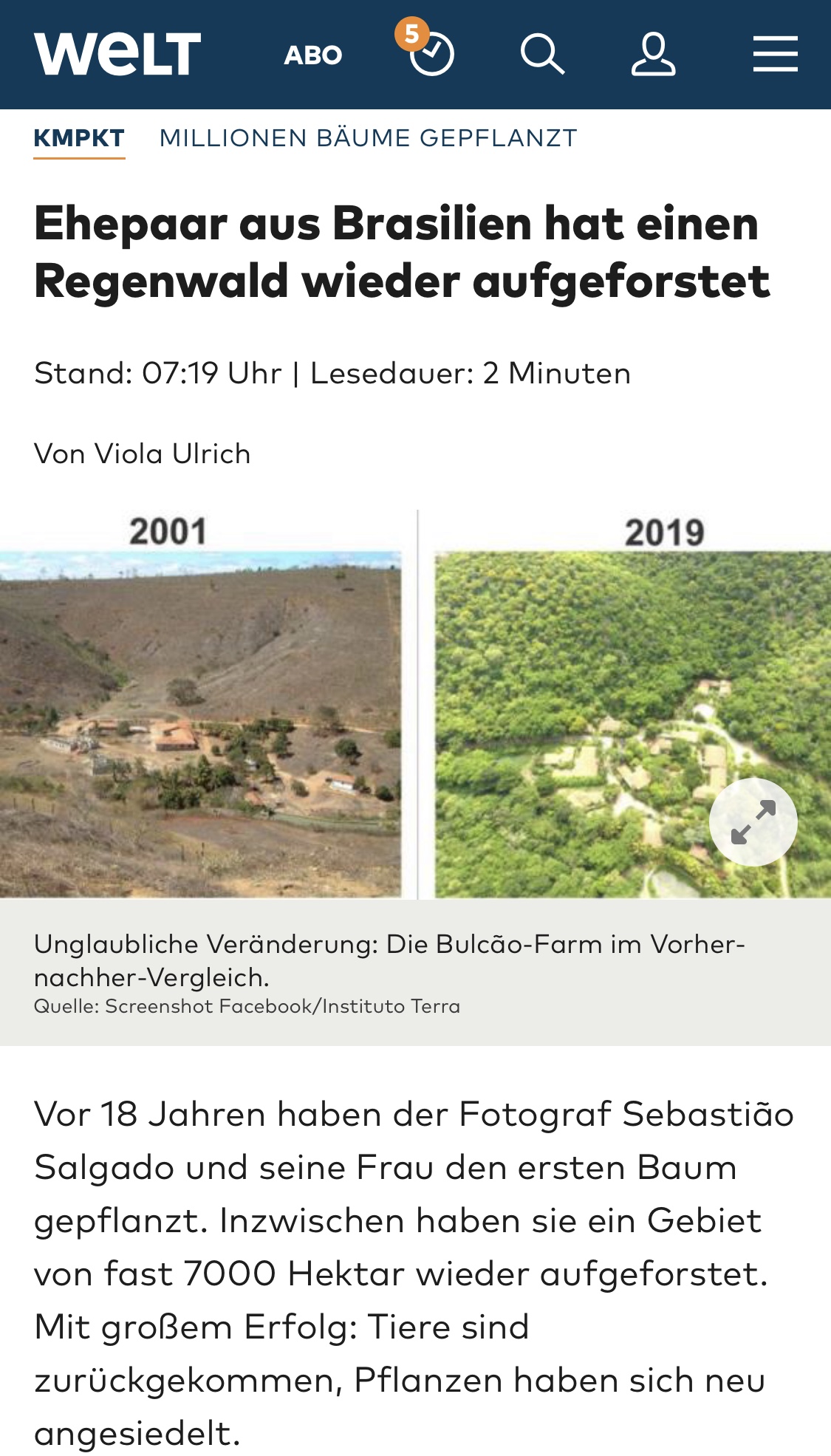This screenshot has width=831, height=1456.
Task: Open the KMPKT section link
Action: point(79,138)
